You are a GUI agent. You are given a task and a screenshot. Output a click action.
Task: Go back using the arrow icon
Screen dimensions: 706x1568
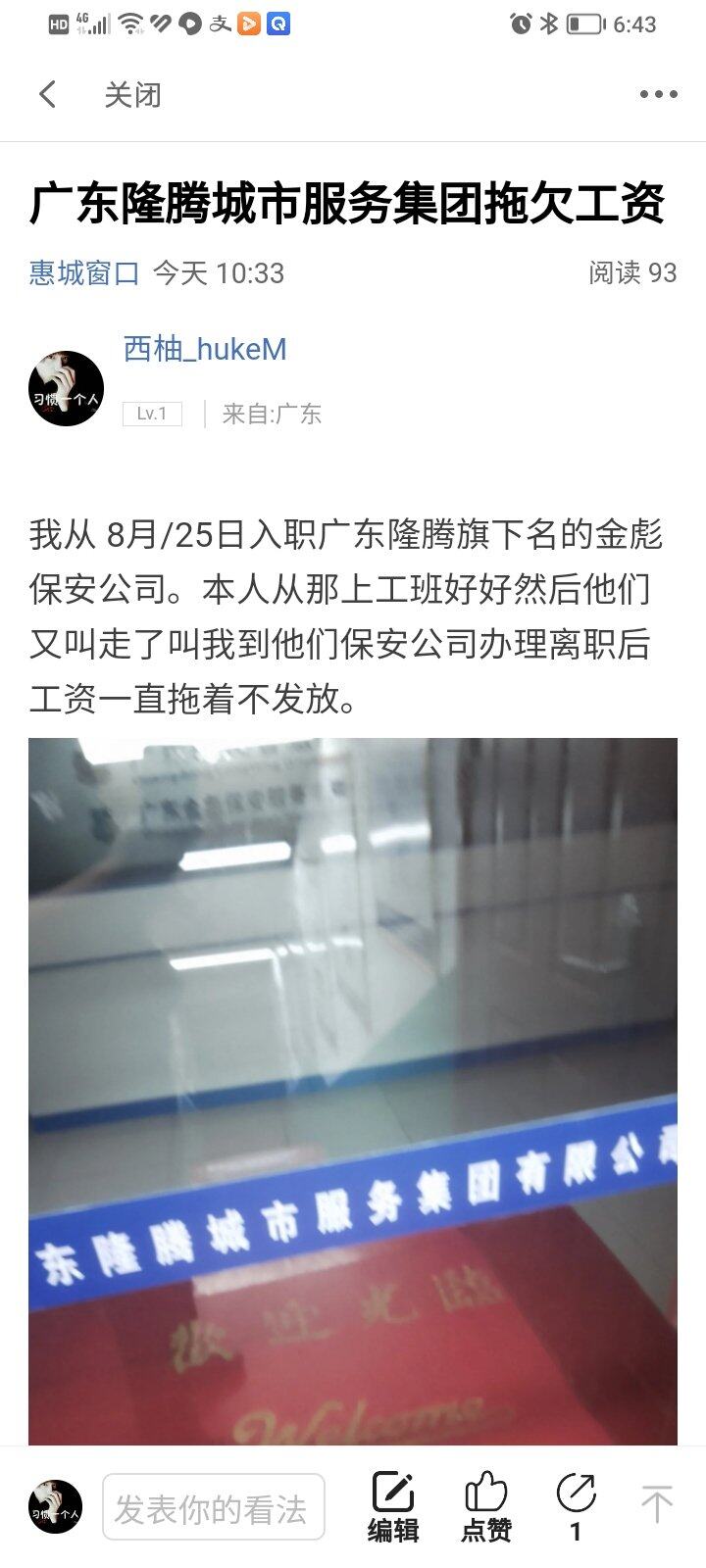(47, 94)
